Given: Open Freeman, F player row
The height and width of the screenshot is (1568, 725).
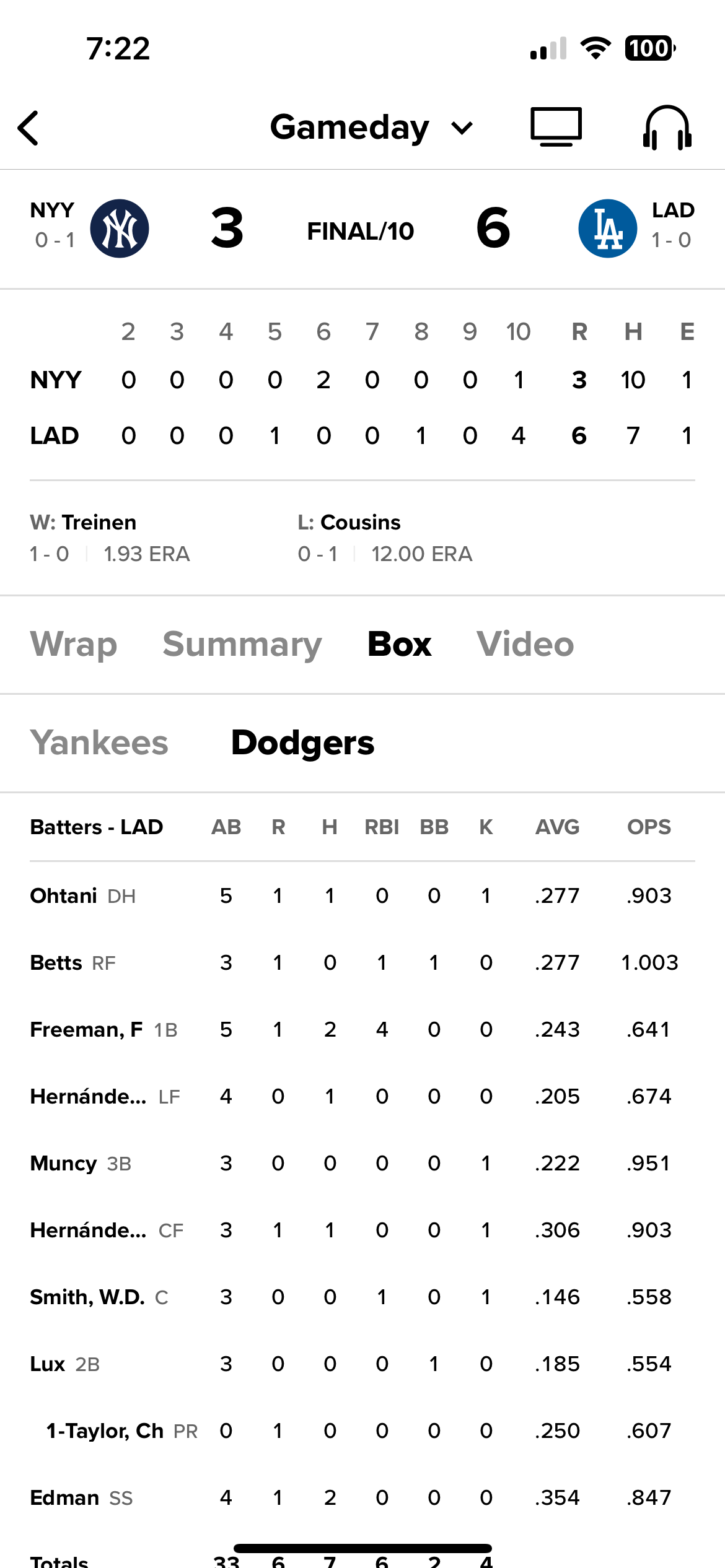Looking at the screenshot, I should coord(362,1029).
